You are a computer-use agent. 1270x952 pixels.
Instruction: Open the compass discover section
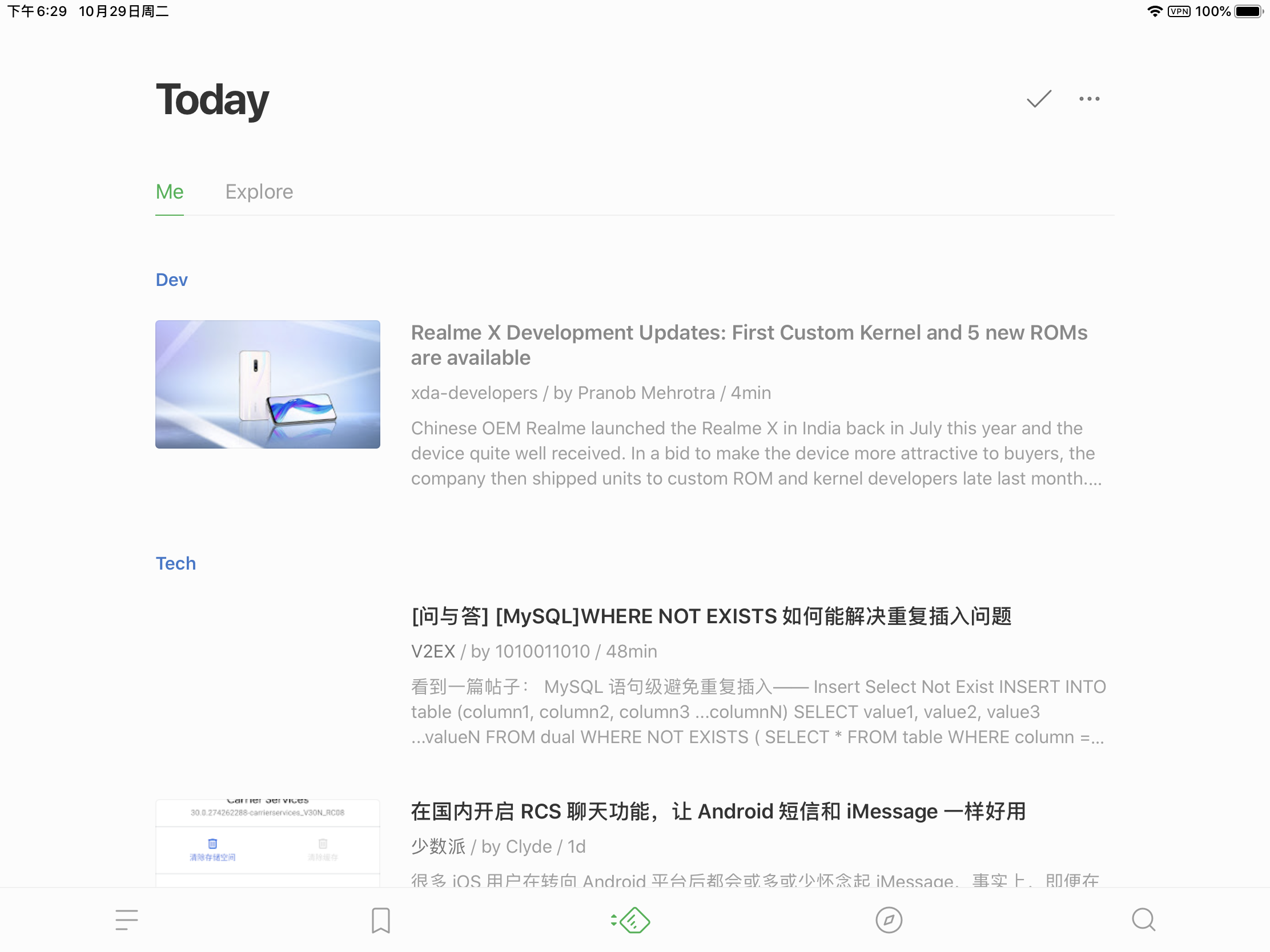pyautogui.click(x=888, y=920)
